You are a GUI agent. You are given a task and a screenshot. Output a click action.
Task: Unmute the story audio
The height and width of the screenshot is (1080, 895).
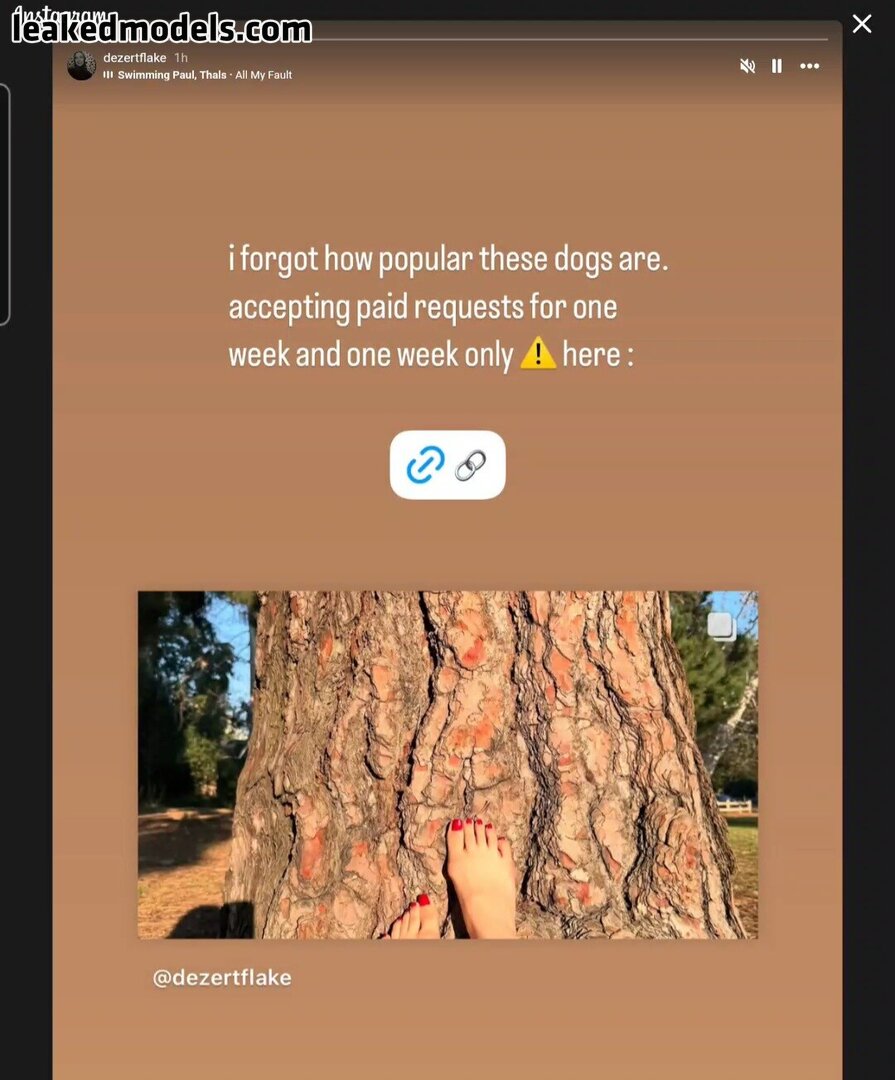tap(747, 66)
